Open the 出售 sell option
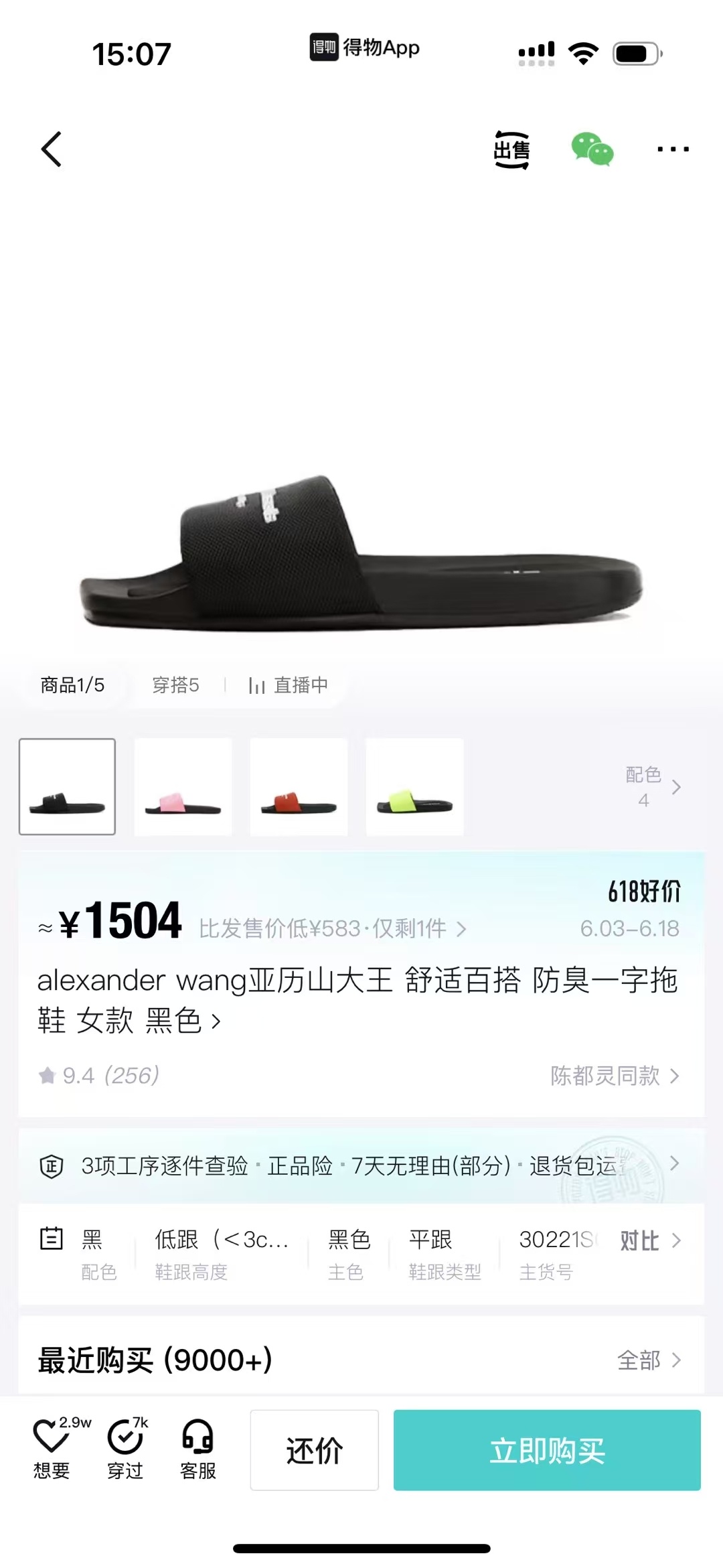 click(x=511, y=150)
